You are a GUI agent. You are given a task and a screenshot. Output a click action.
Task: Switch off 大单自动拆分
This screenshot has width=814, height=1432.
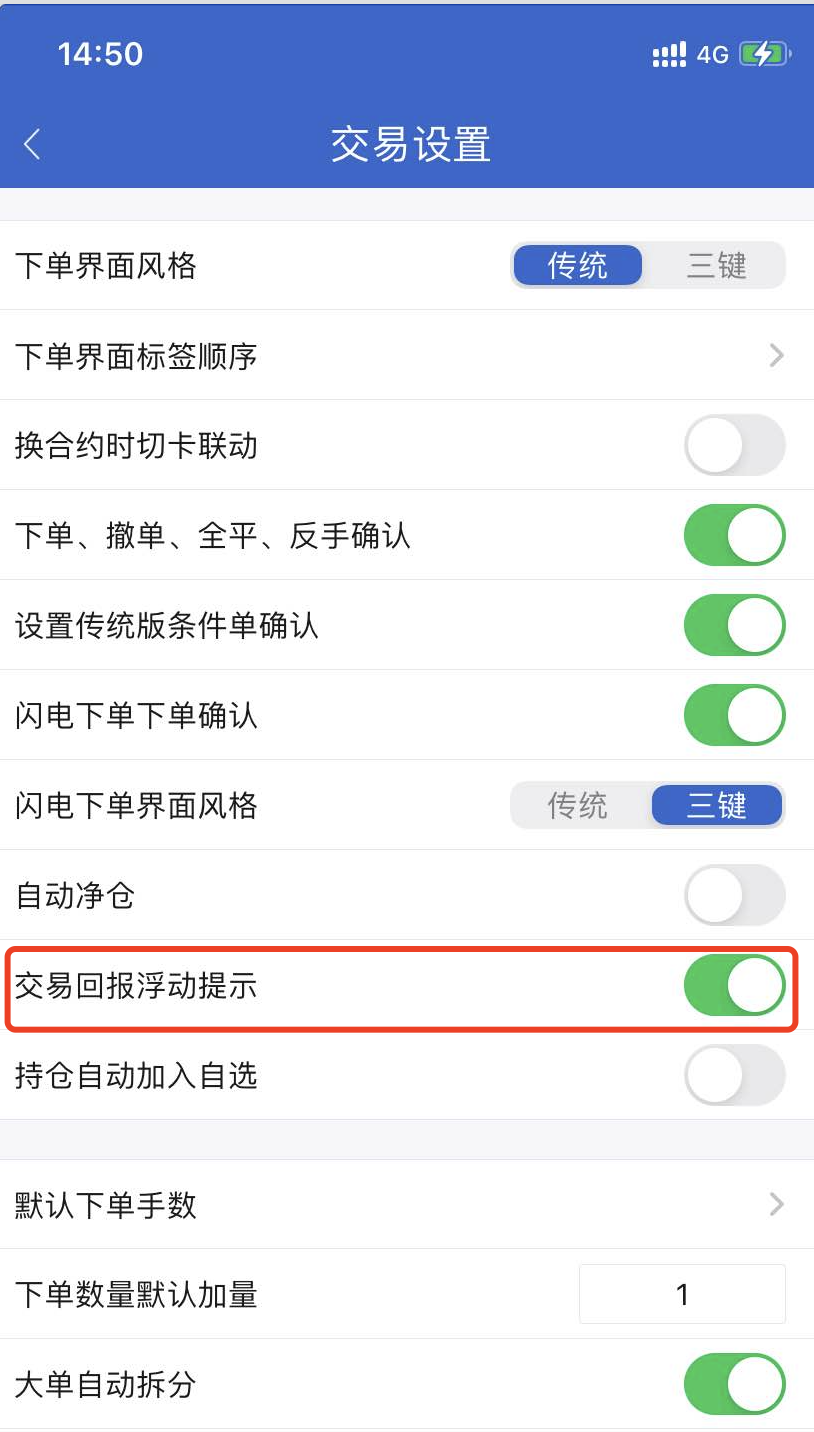tap(734, 1384)
